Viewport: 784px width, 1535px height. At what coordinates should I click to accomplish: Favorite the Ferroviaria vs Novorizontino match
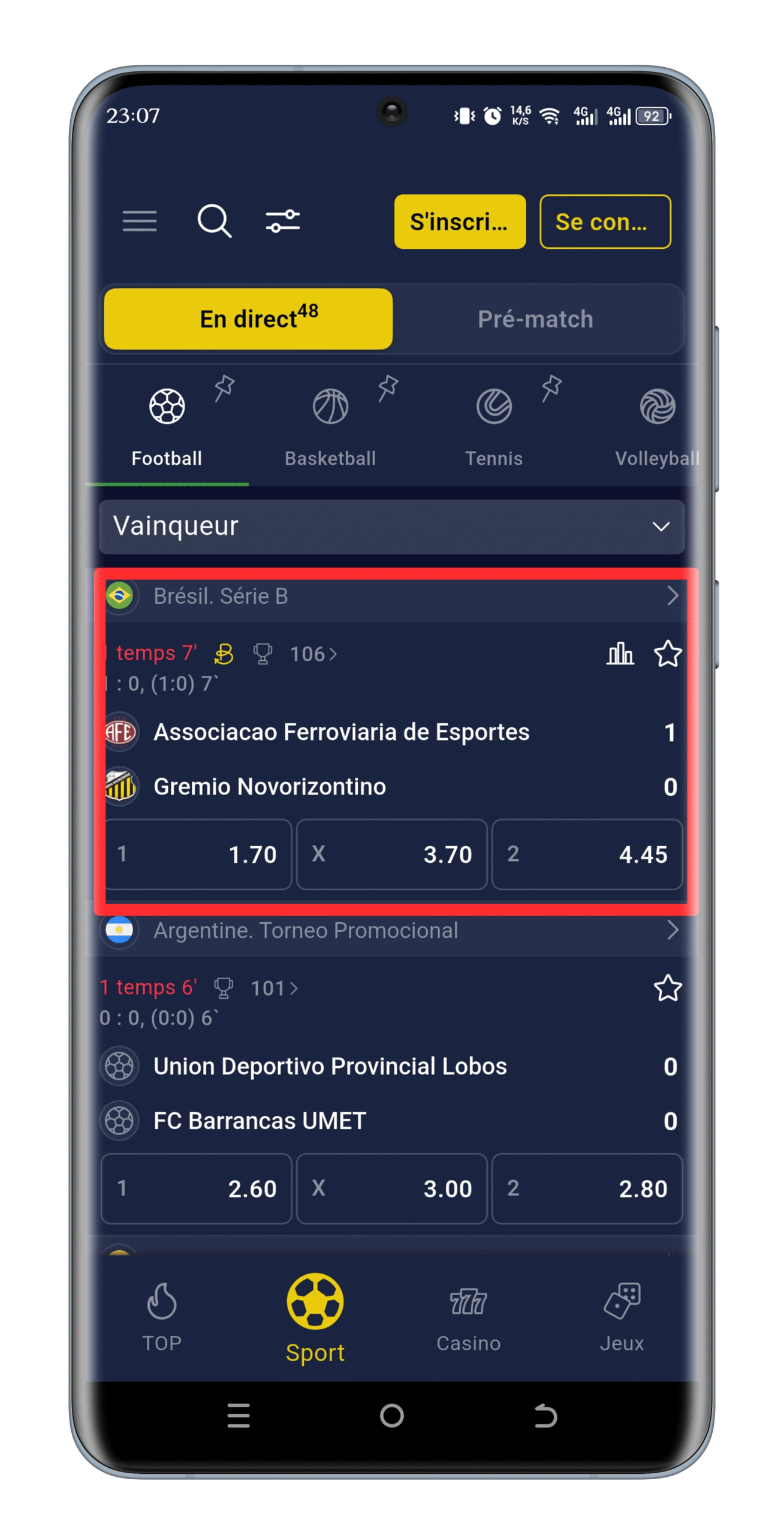[x=667, y=652]
